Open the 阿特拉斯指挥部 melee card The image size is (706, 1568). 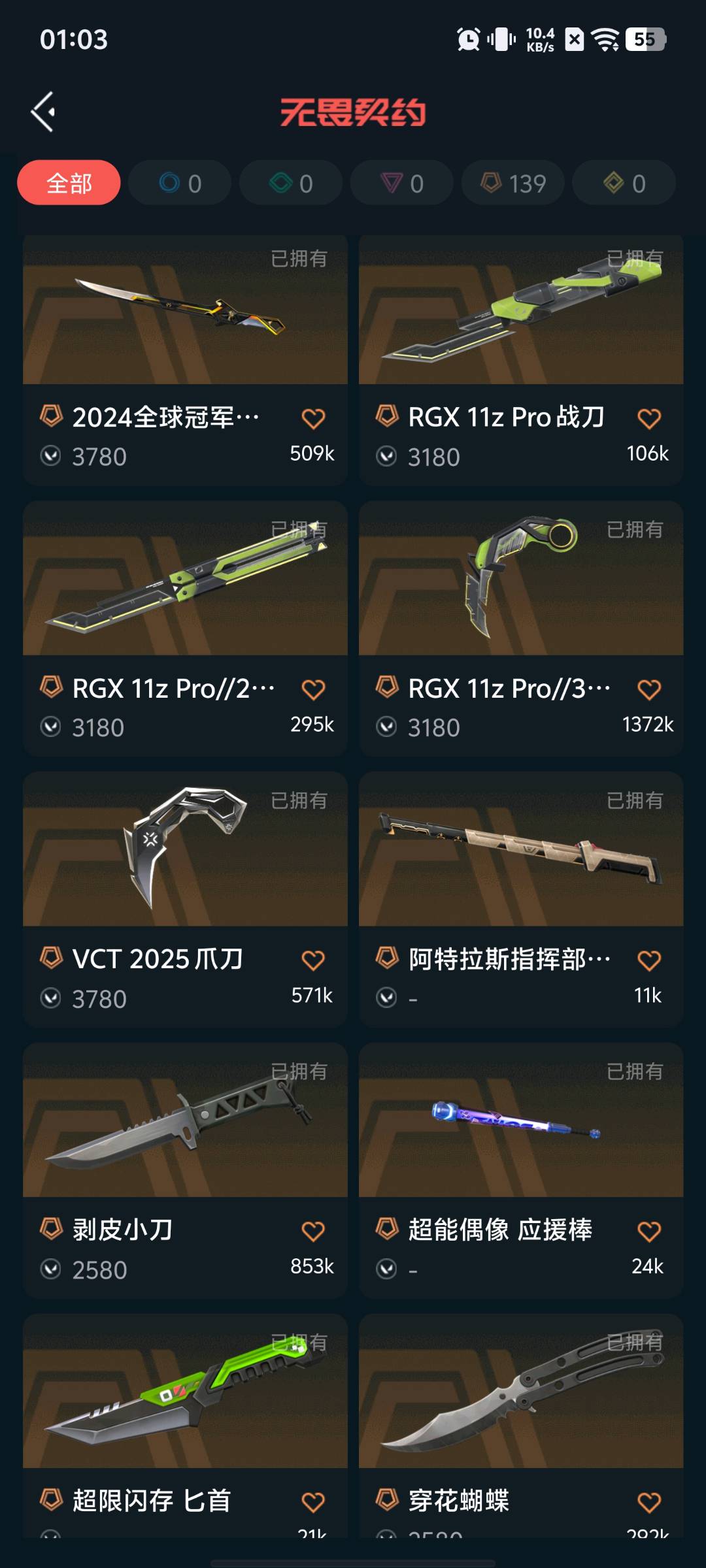tap(520, 849)
